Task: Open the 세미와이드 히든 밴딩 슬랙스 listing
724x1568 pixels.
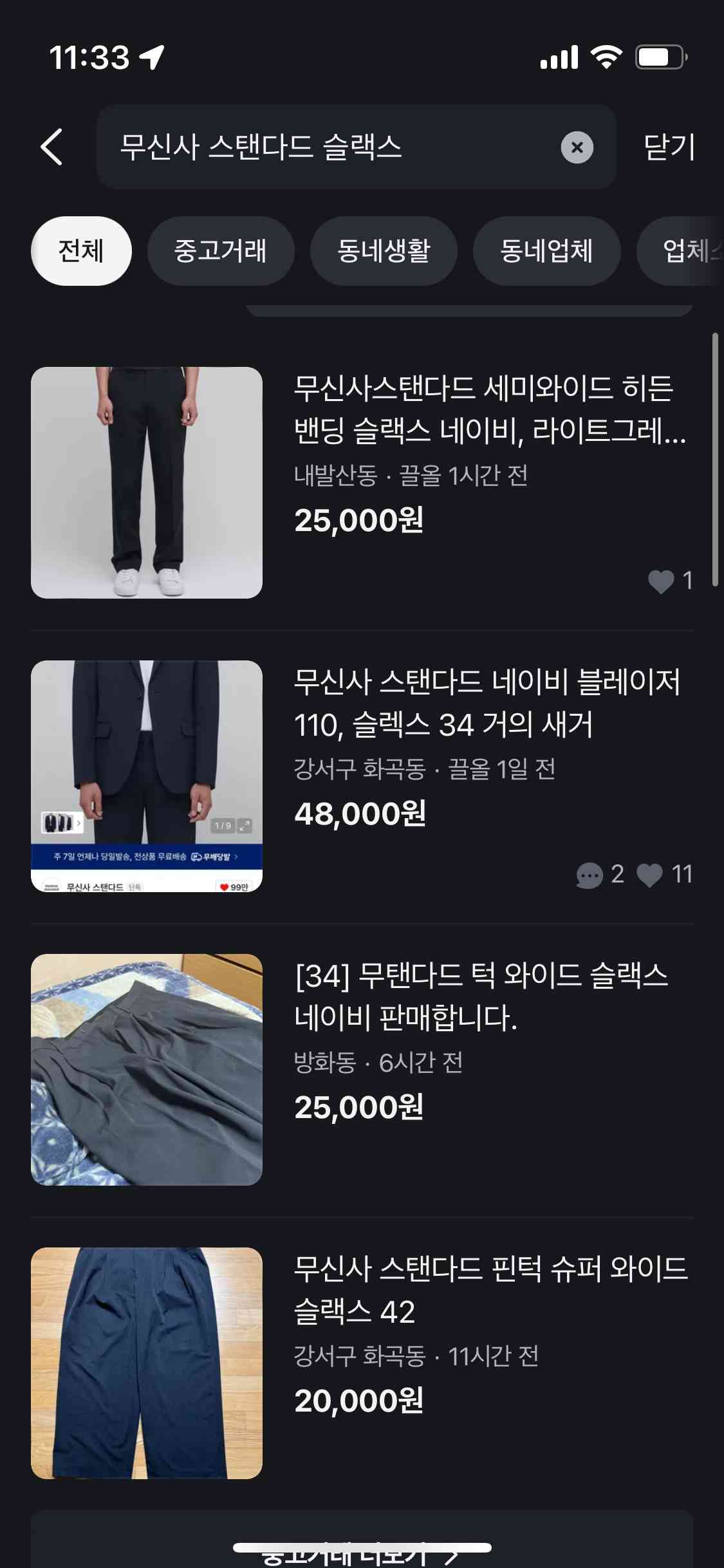Action: click(489, 409)
